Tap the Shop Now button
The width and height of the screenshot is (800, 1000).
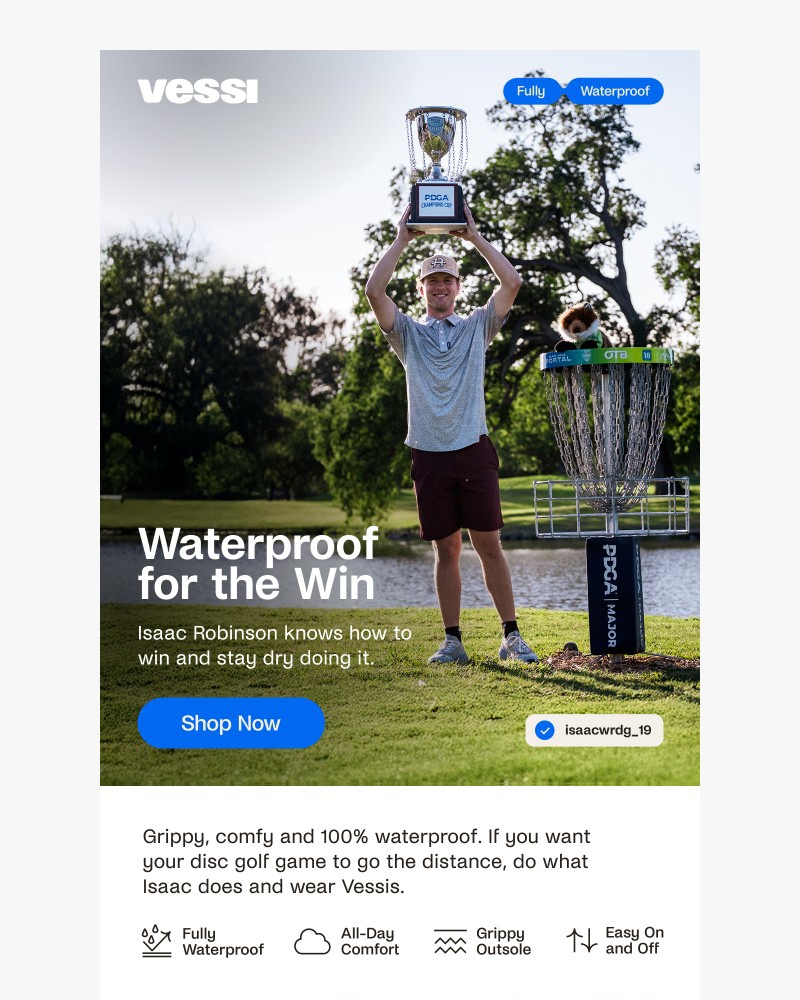click(x=231, y=723)
